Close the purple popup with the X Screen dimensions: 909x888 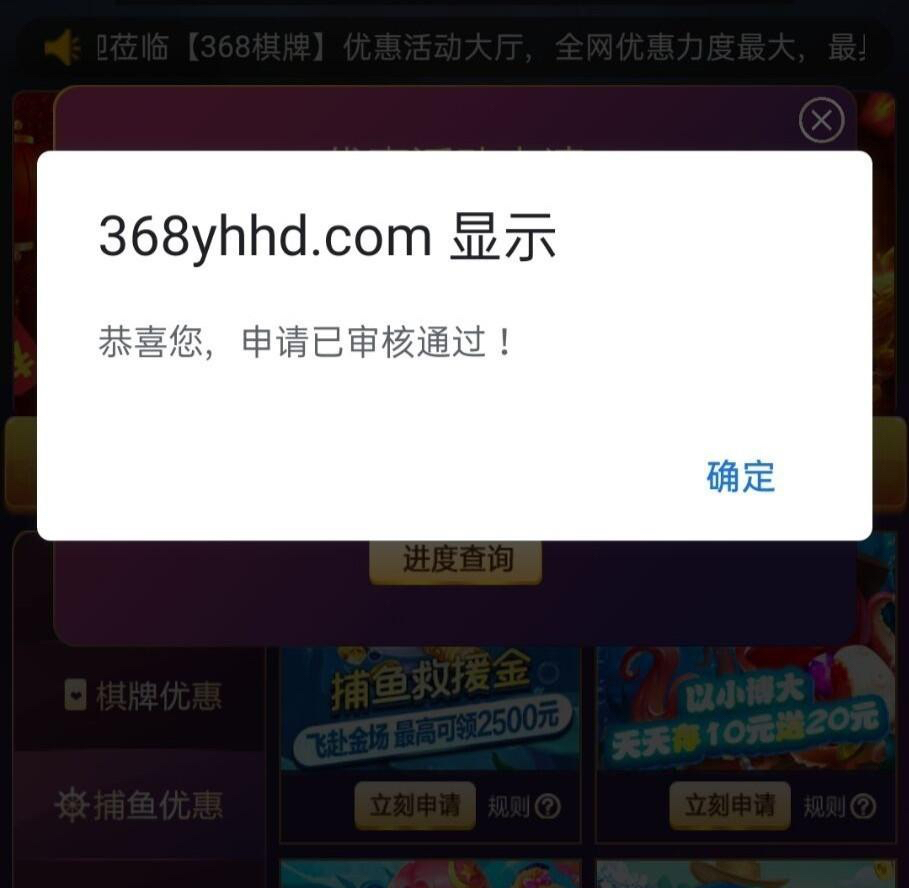(821, 121)
